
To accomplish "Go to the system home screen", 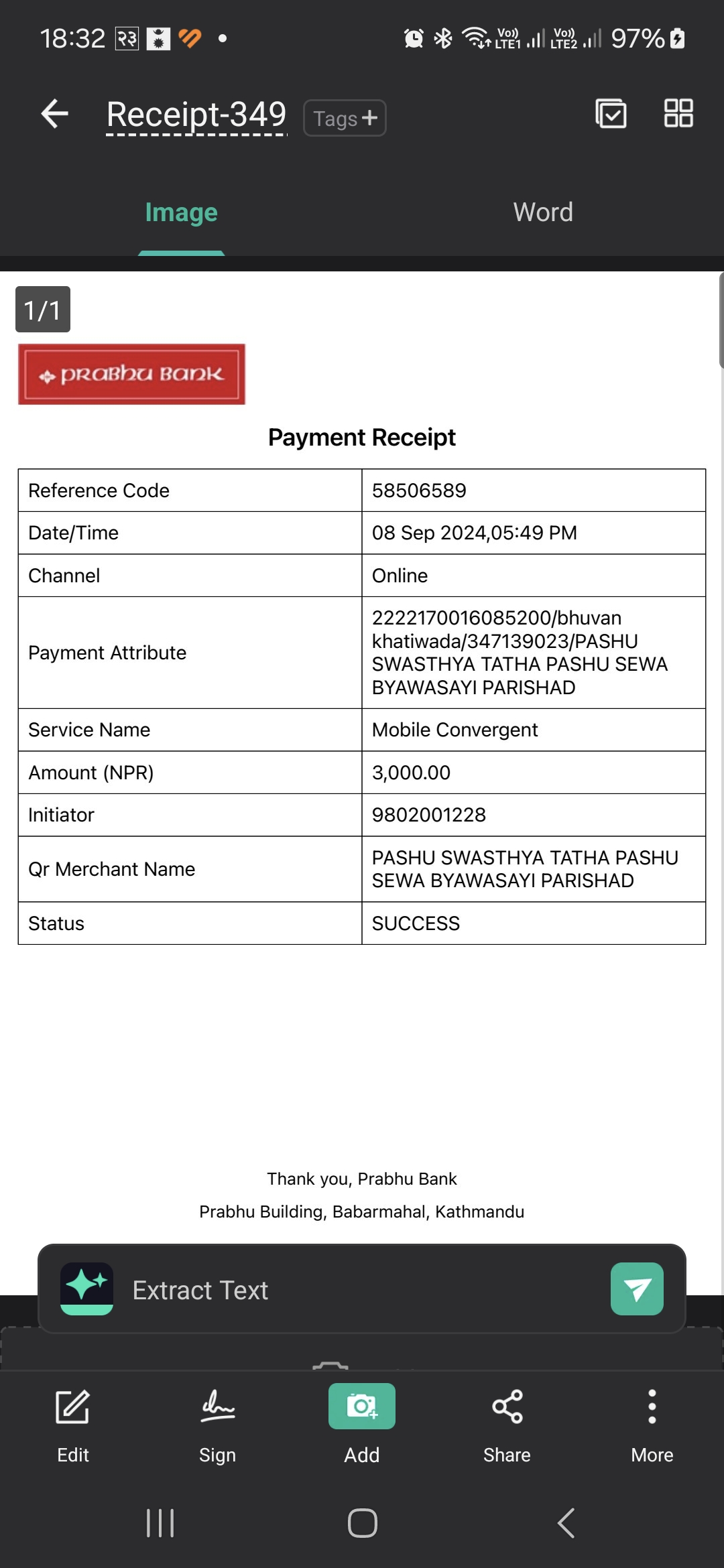I will (x=362, y=1523).
